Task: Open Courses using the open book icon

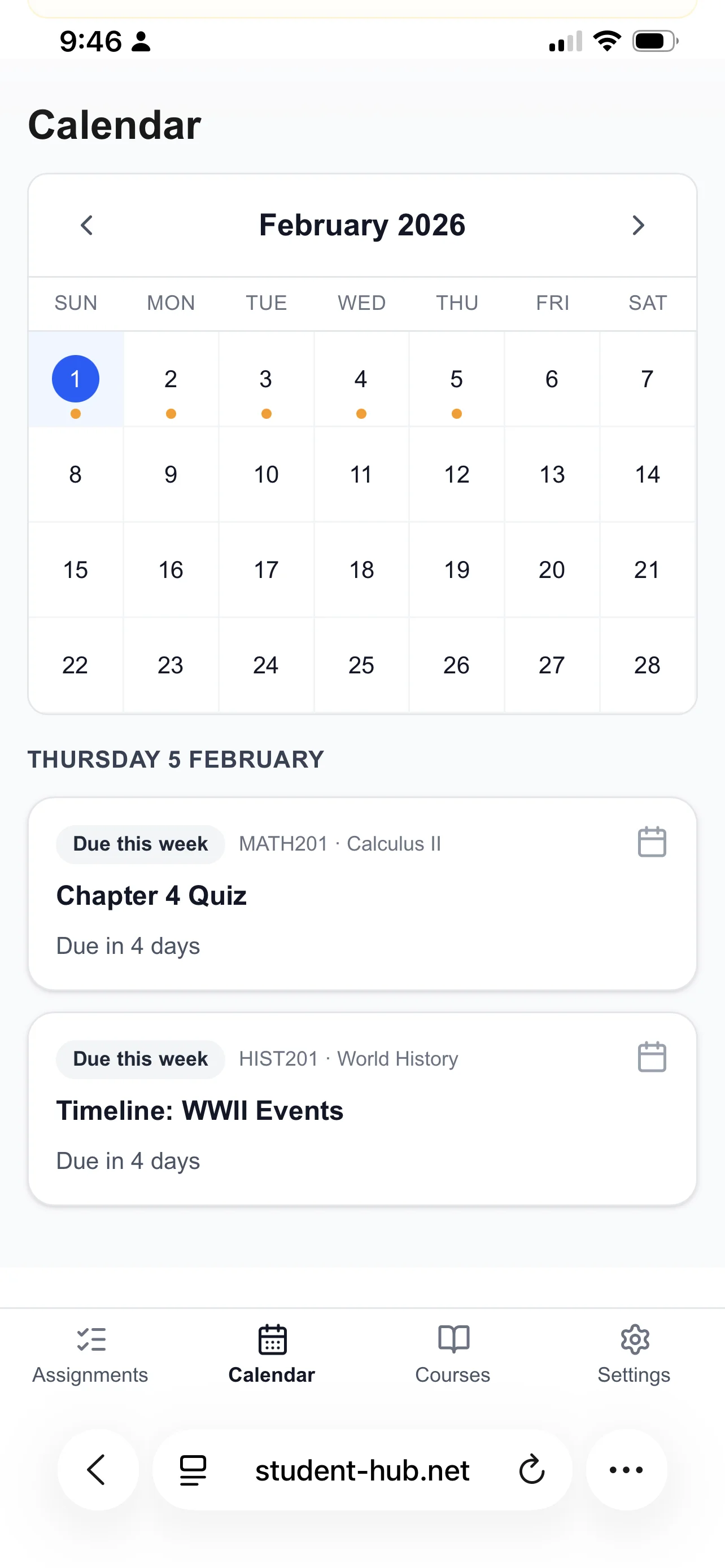Action: (x=452, y=1339)
